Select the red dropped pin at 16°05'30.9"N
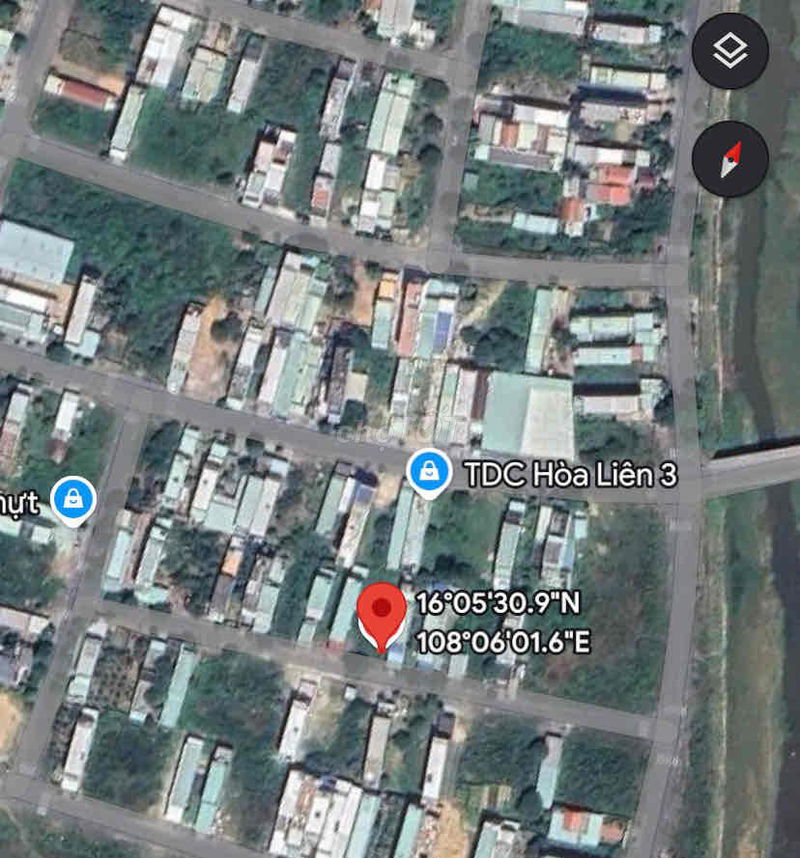The height and width of the screenshot is (858, 800). click(381, 614)
